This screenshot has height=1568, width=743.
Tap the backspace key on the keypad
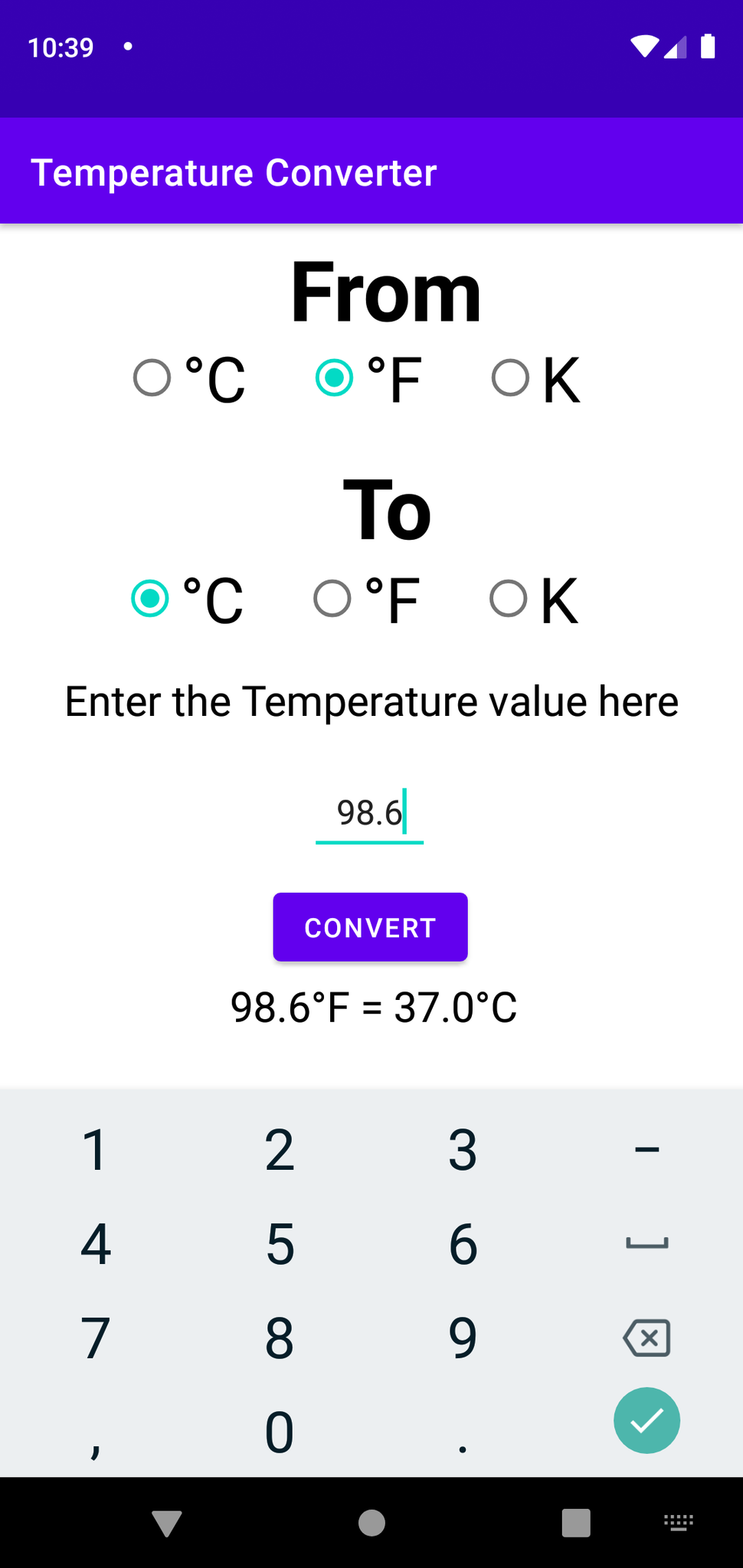[647, 1338]
